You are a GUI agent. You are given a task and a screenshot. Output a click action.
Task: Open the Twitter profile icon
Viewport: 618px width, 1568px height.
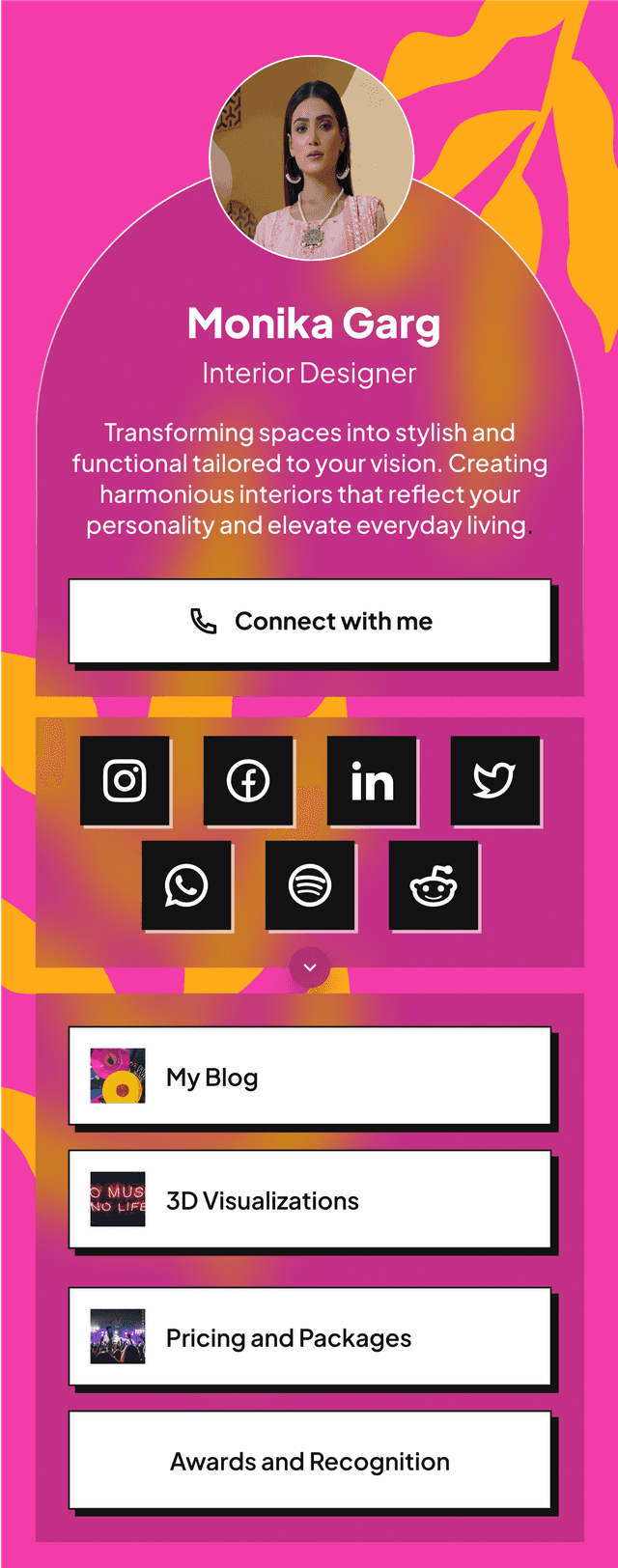coord(495,780)
